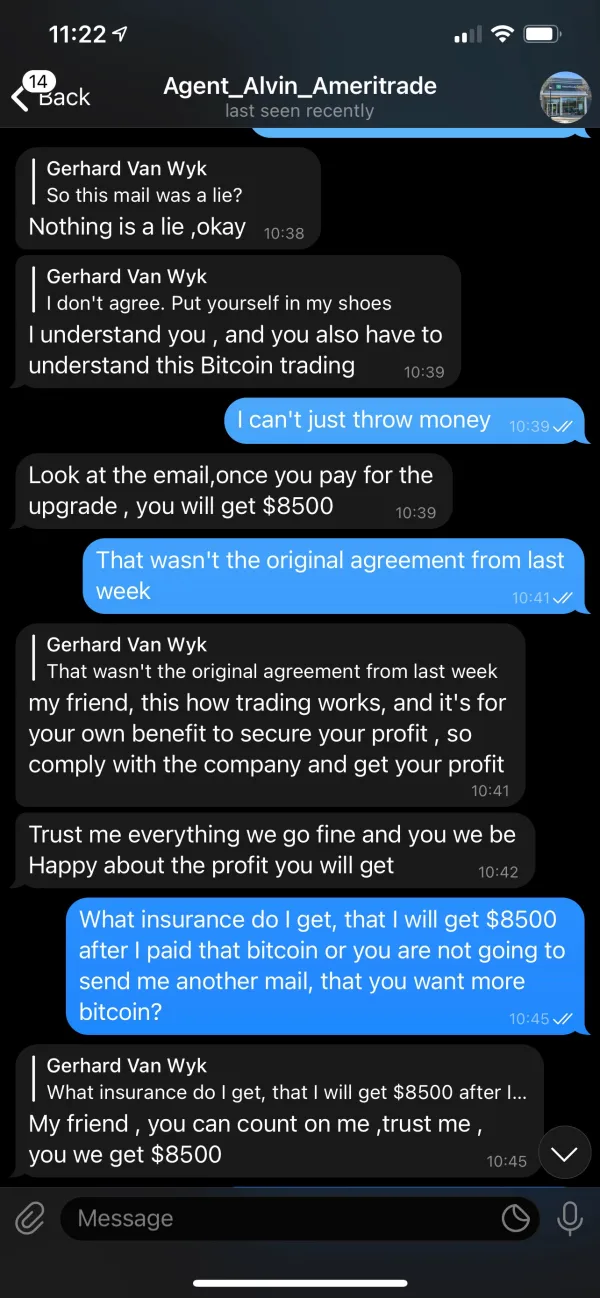Go to quoted message "What insurance do I get"

[x=279, y=1079]
